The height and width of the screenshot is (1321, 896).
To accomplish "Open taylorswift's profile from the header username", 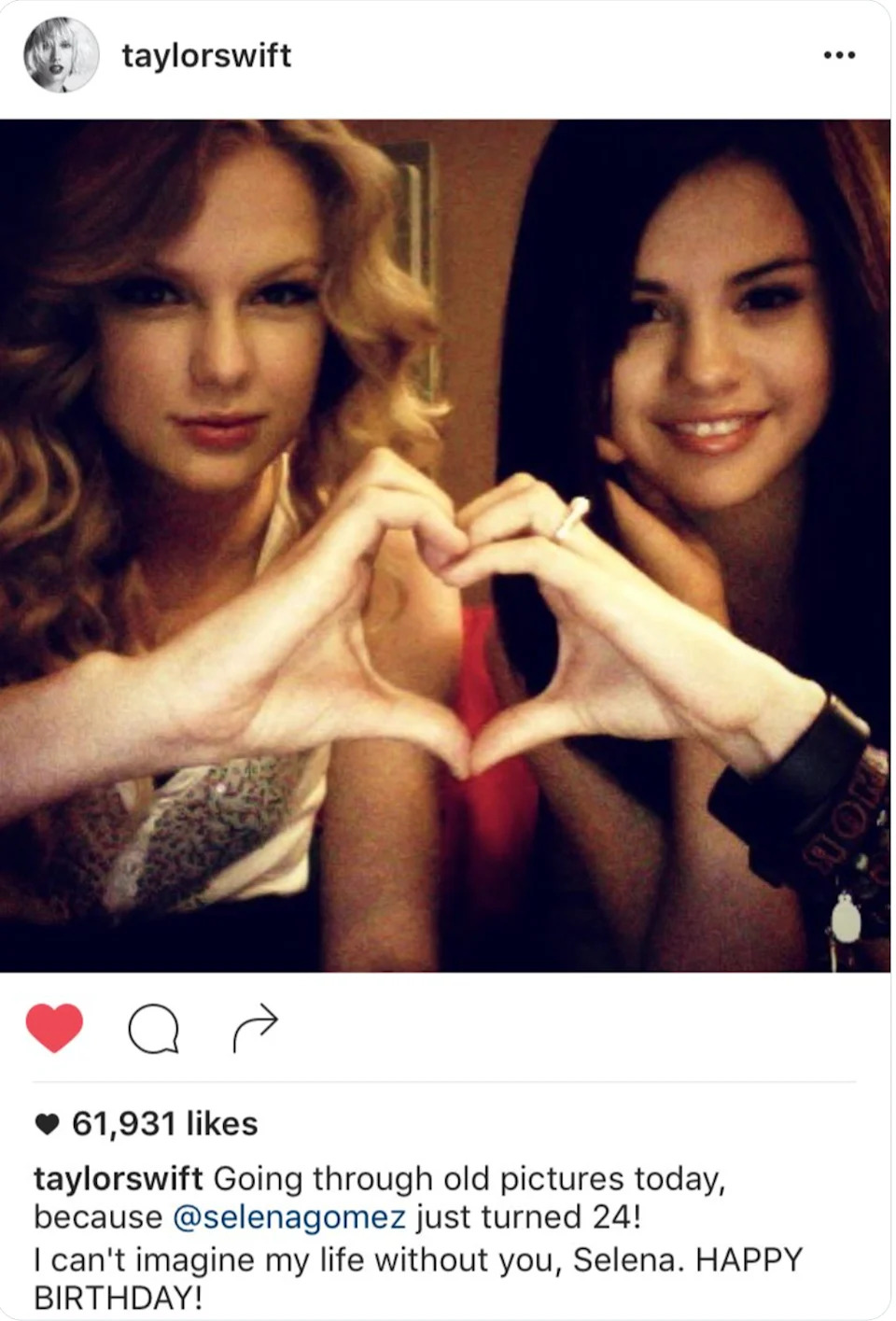I will click(x=203, y=54).
